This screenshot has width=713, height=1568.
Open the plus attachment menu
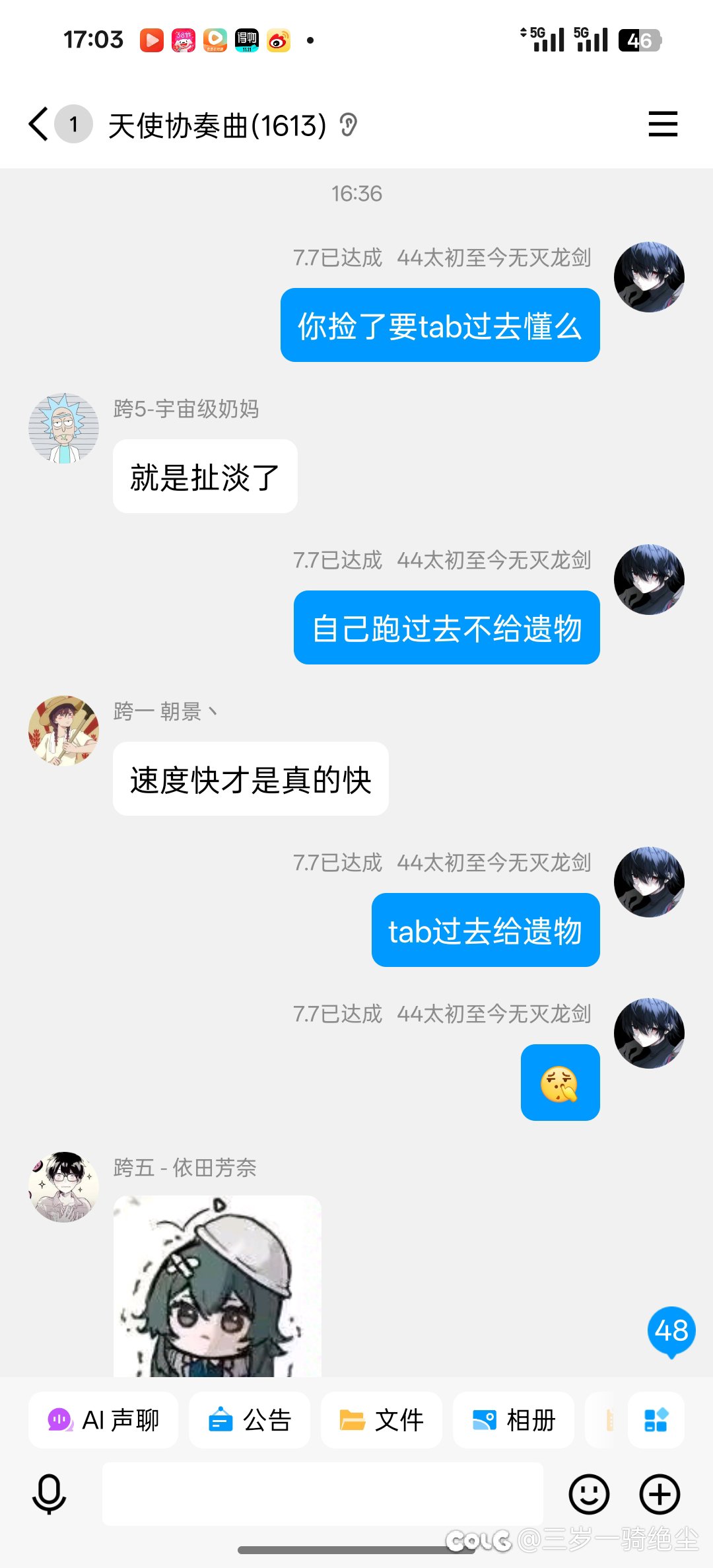[x=660, y=1494]
